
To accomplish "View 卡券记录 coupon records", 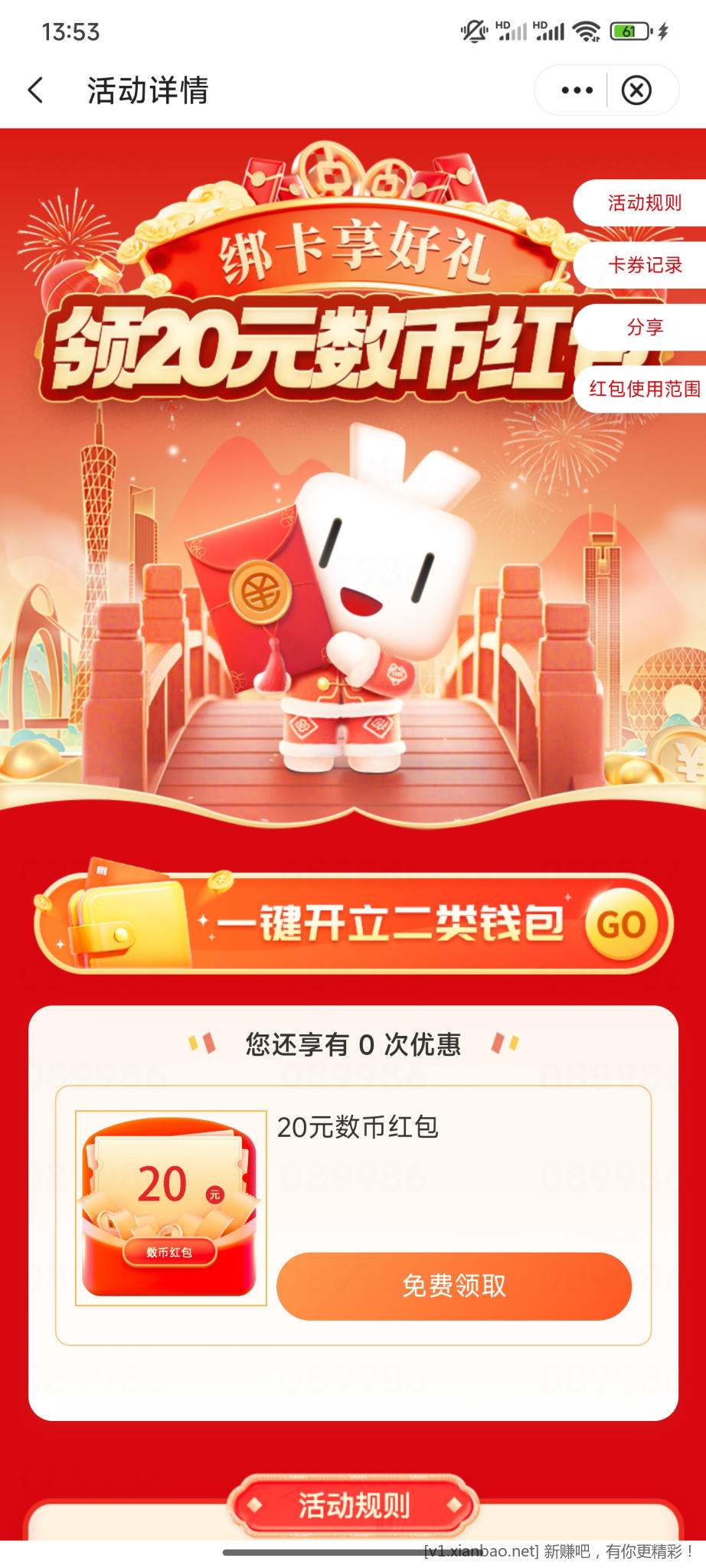I will [x=643, y=265].
